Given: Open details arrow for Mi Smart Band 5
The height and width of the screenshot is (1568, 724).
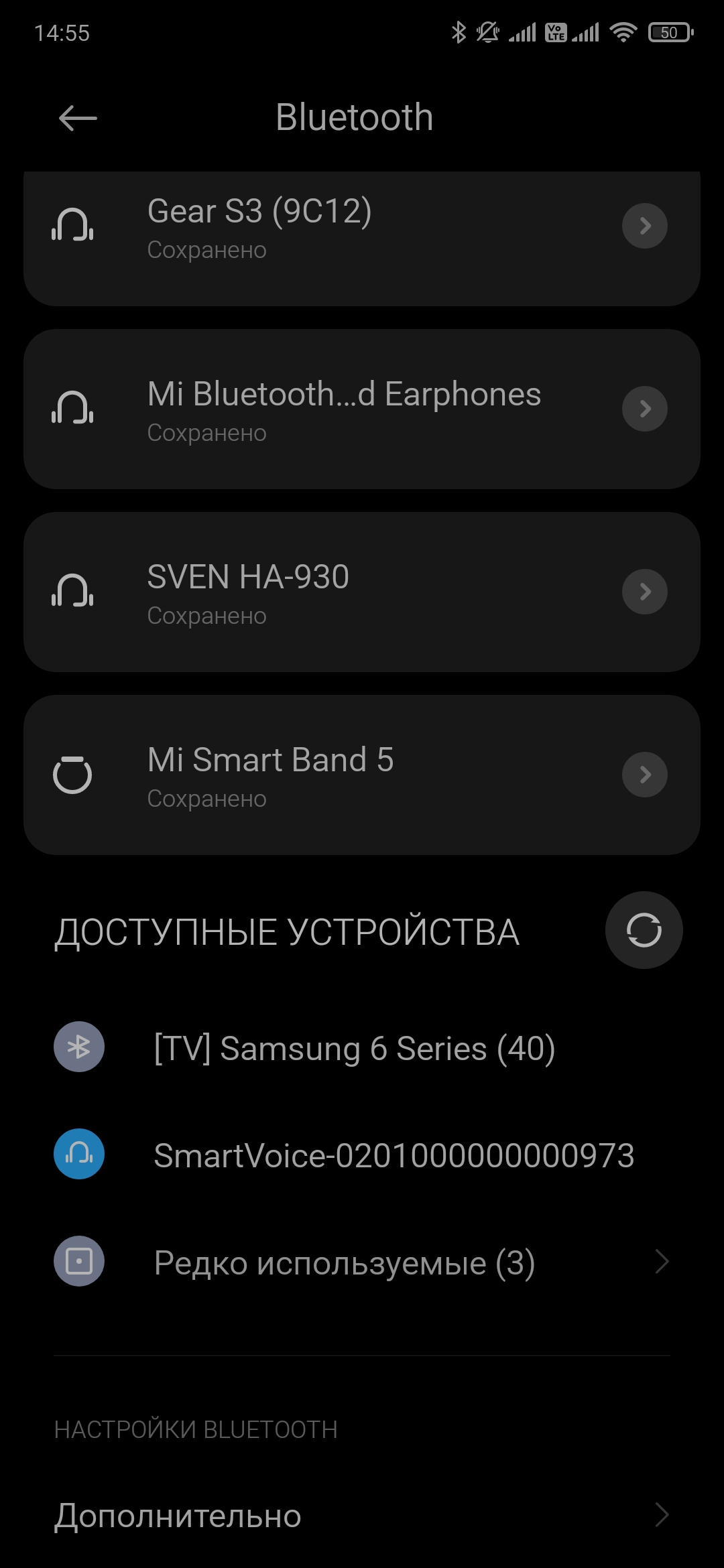Looking at the screenshot, I should tap(644, 775).
